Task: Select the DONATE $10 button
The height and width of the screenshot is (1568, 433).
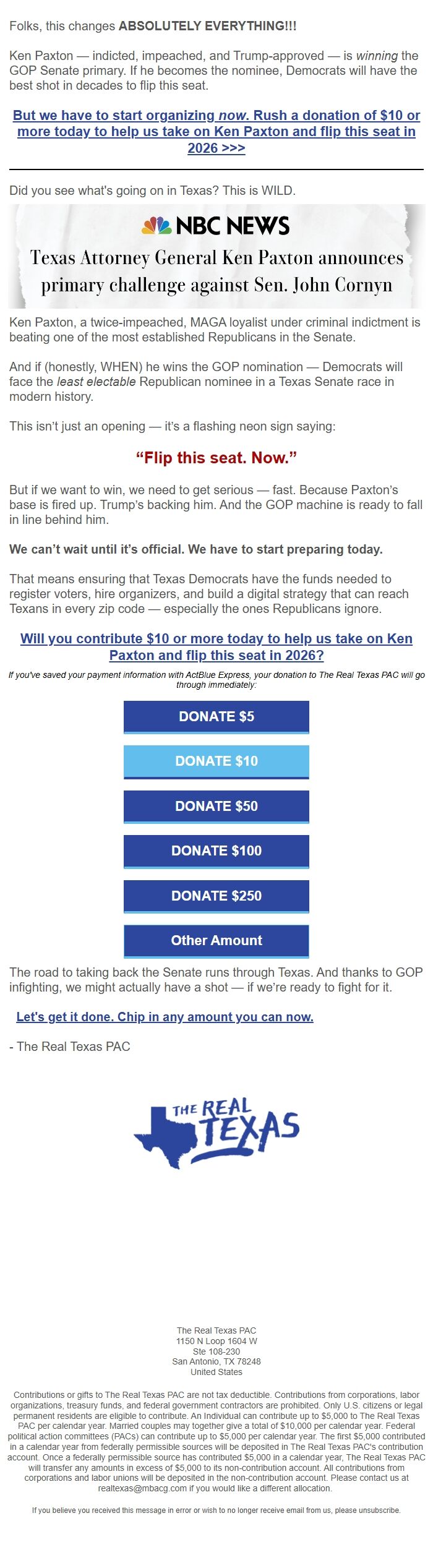Action: 216,761
